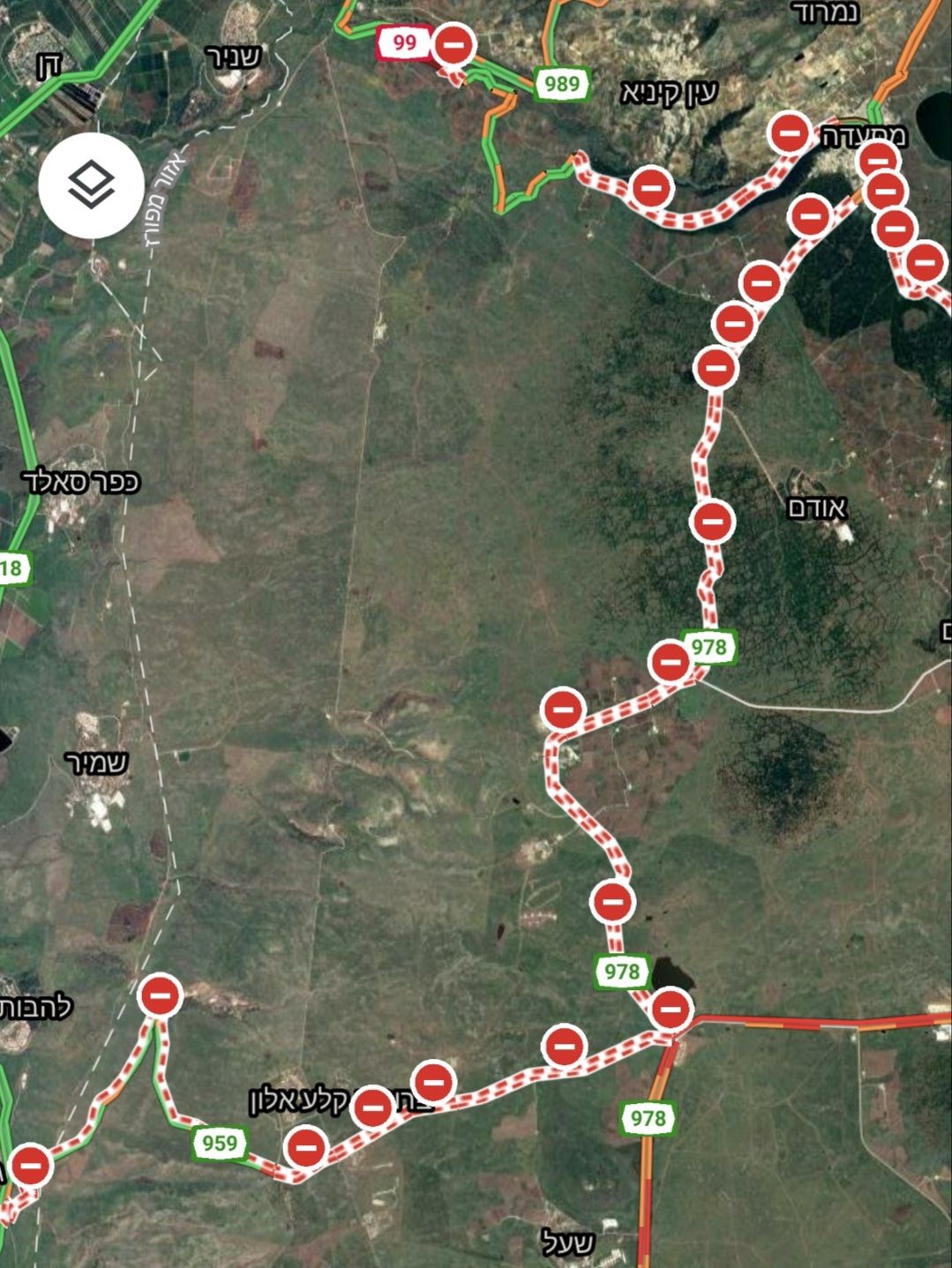Tap the road closure marker beside route 99
952x1268 pixels.
pos(454,44)
